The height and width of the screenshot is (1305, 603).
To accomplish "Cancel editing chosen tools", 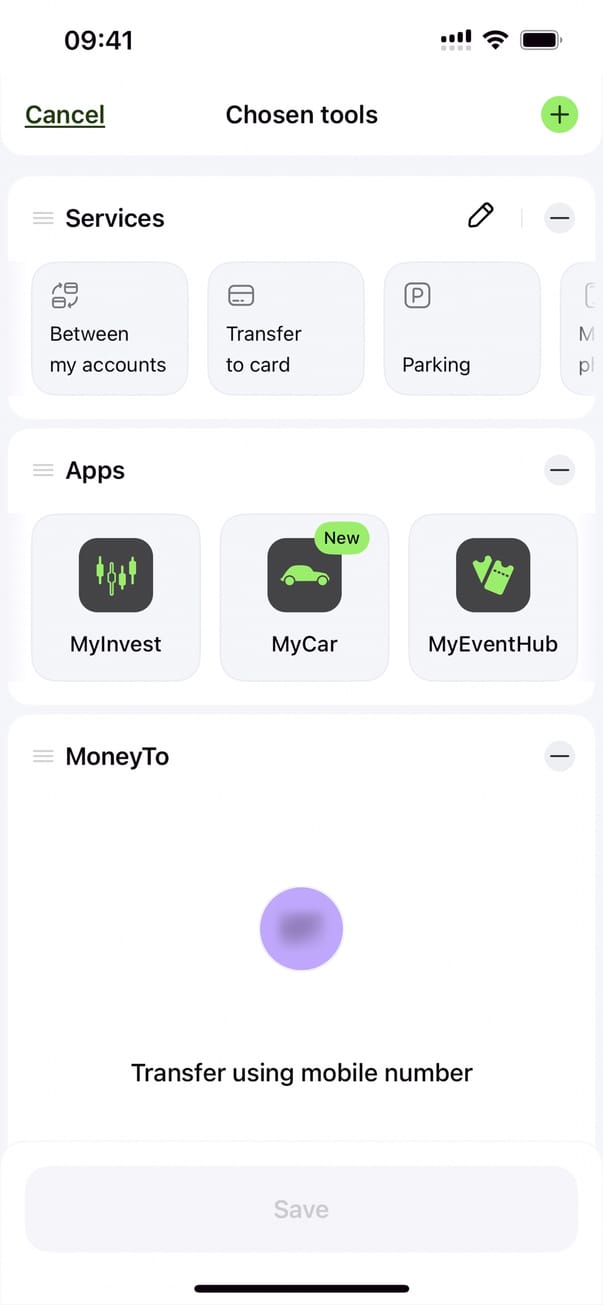I will (x=65, y=115).
